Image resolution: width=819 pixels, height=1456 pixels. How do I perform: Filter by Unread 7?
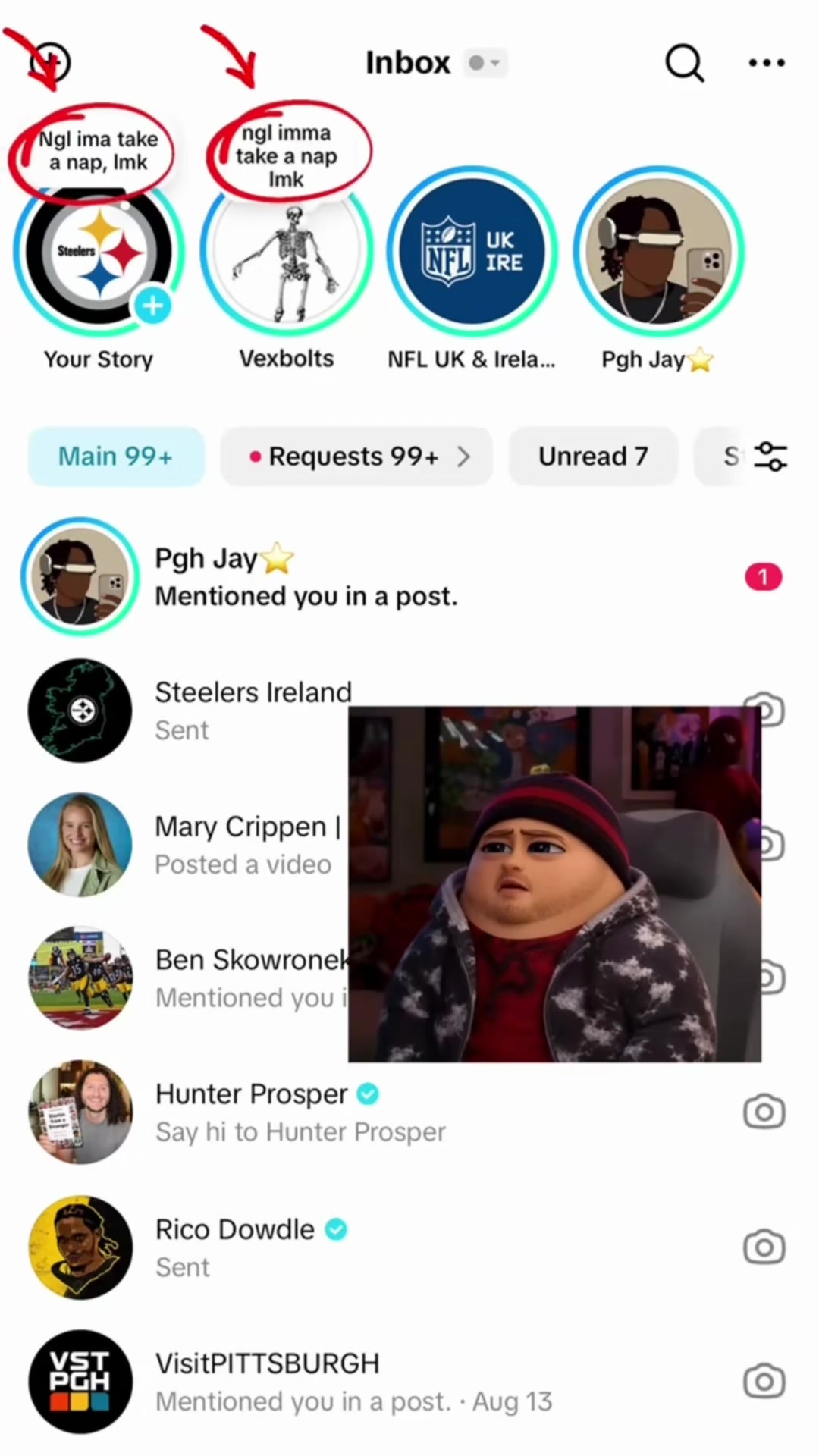click(593, 457)
